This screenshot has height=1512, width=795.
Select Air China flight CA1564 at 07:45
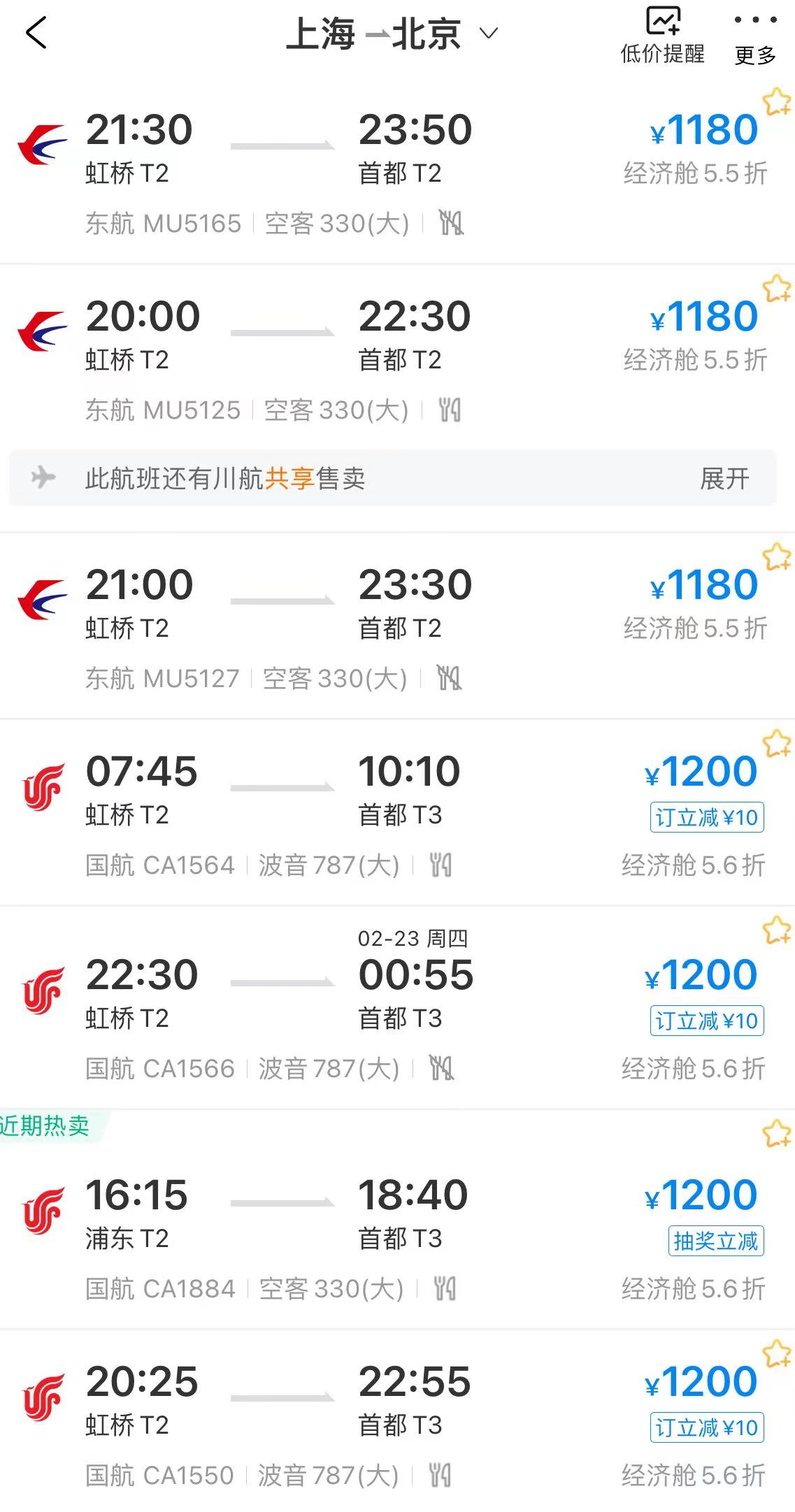coord(350,813)
